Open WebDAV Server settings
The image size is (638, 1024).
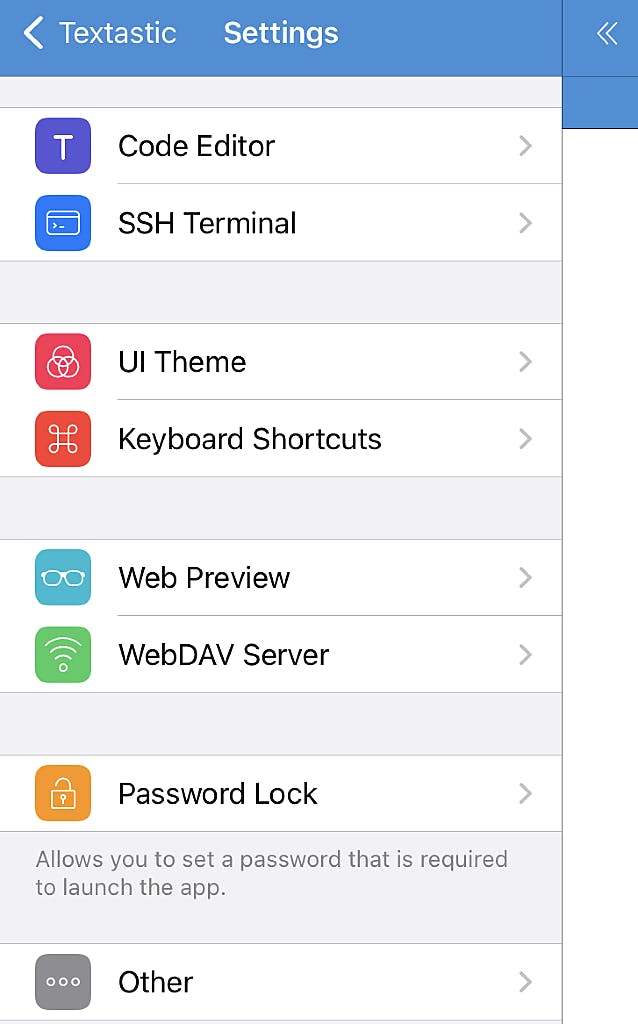click(280, 655)
